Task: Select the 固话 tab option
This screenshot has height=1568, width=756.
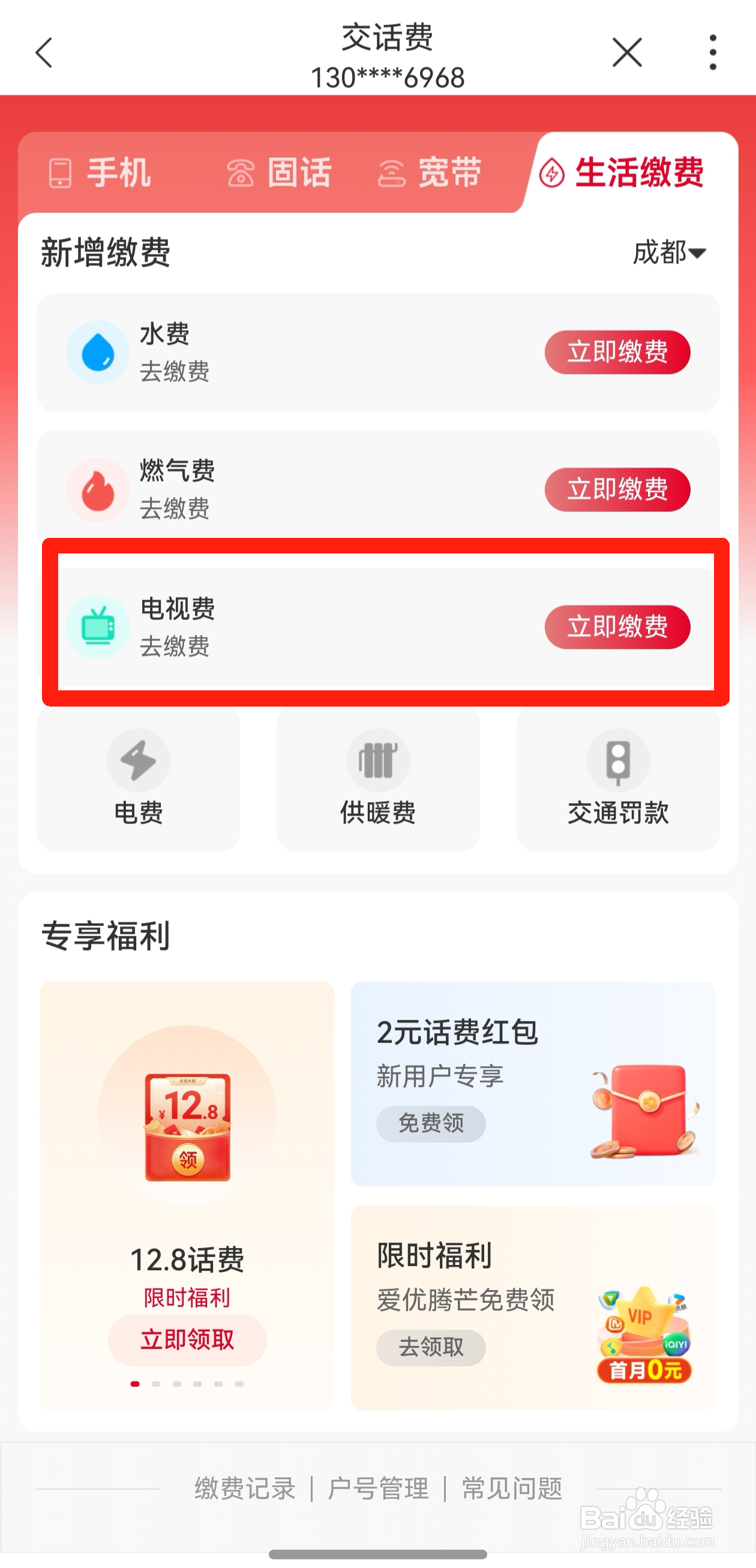Action: [x=280, y=173]
